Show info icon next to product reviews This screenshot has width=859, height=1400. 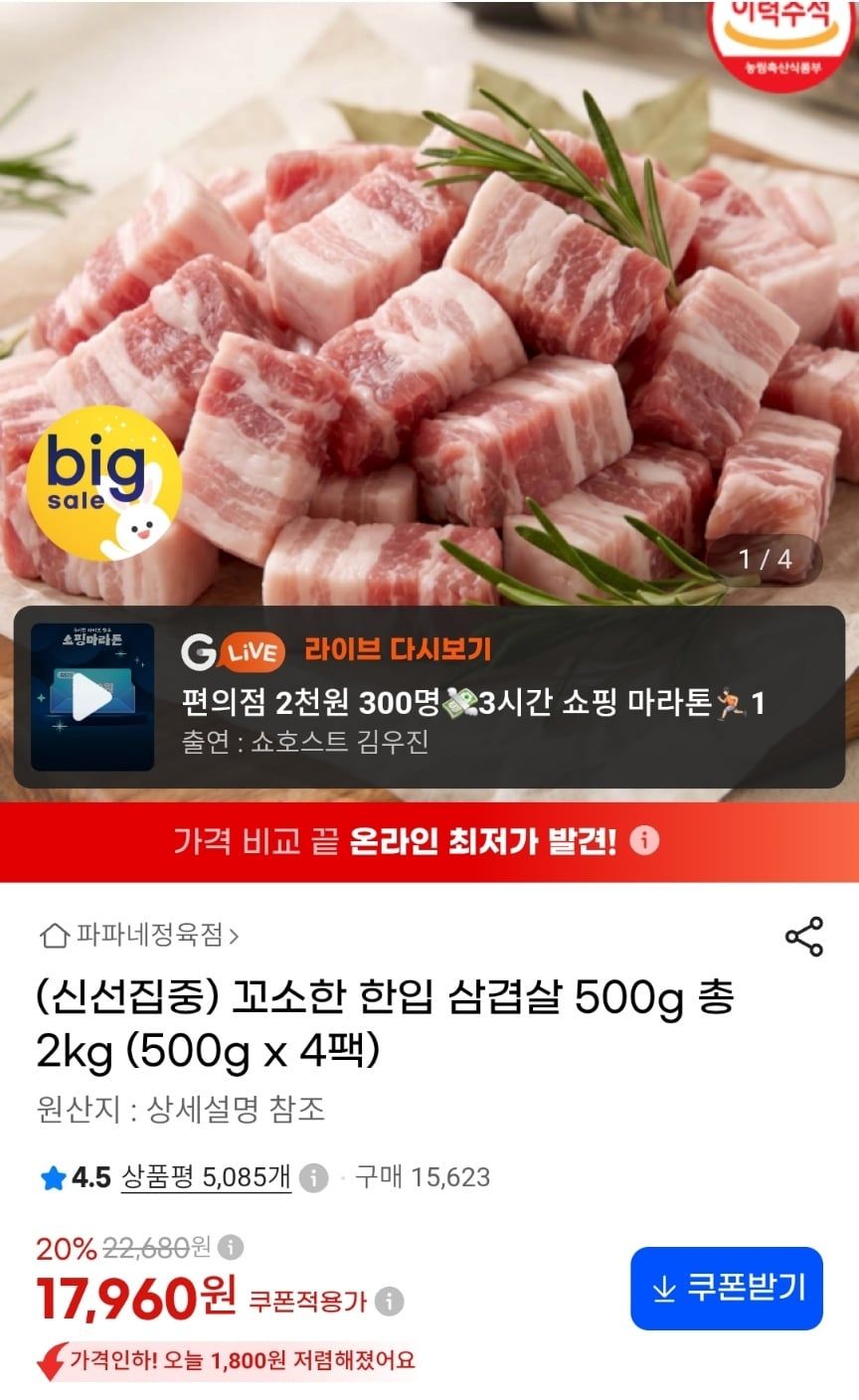[313, 1178]
